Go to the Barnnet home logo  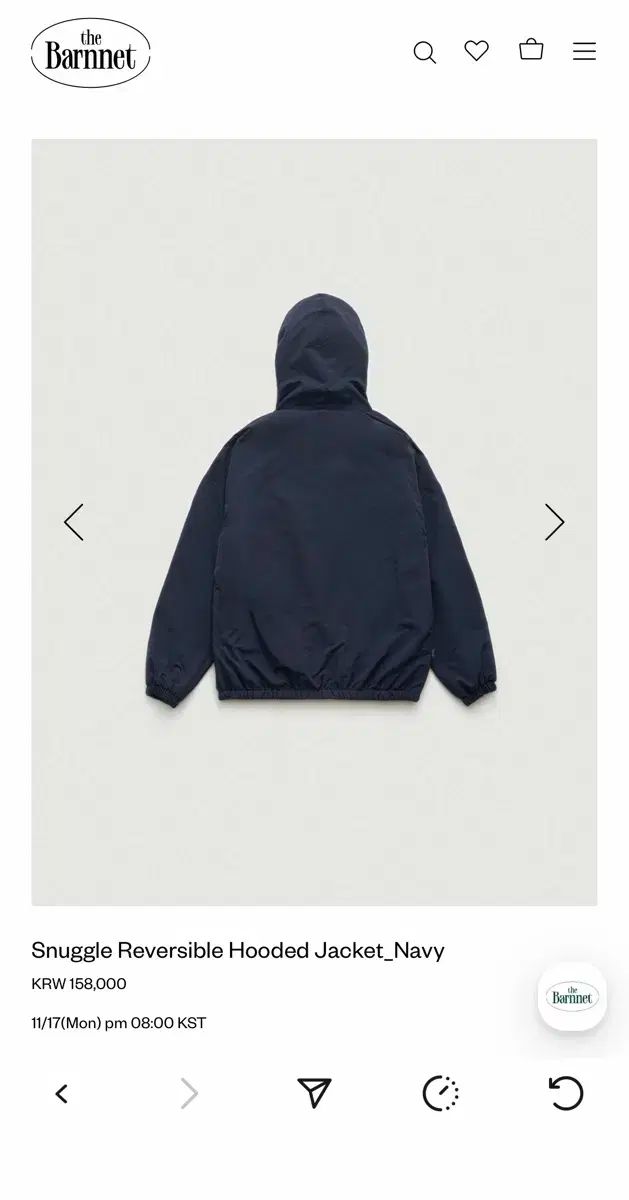tap(91, 53)
